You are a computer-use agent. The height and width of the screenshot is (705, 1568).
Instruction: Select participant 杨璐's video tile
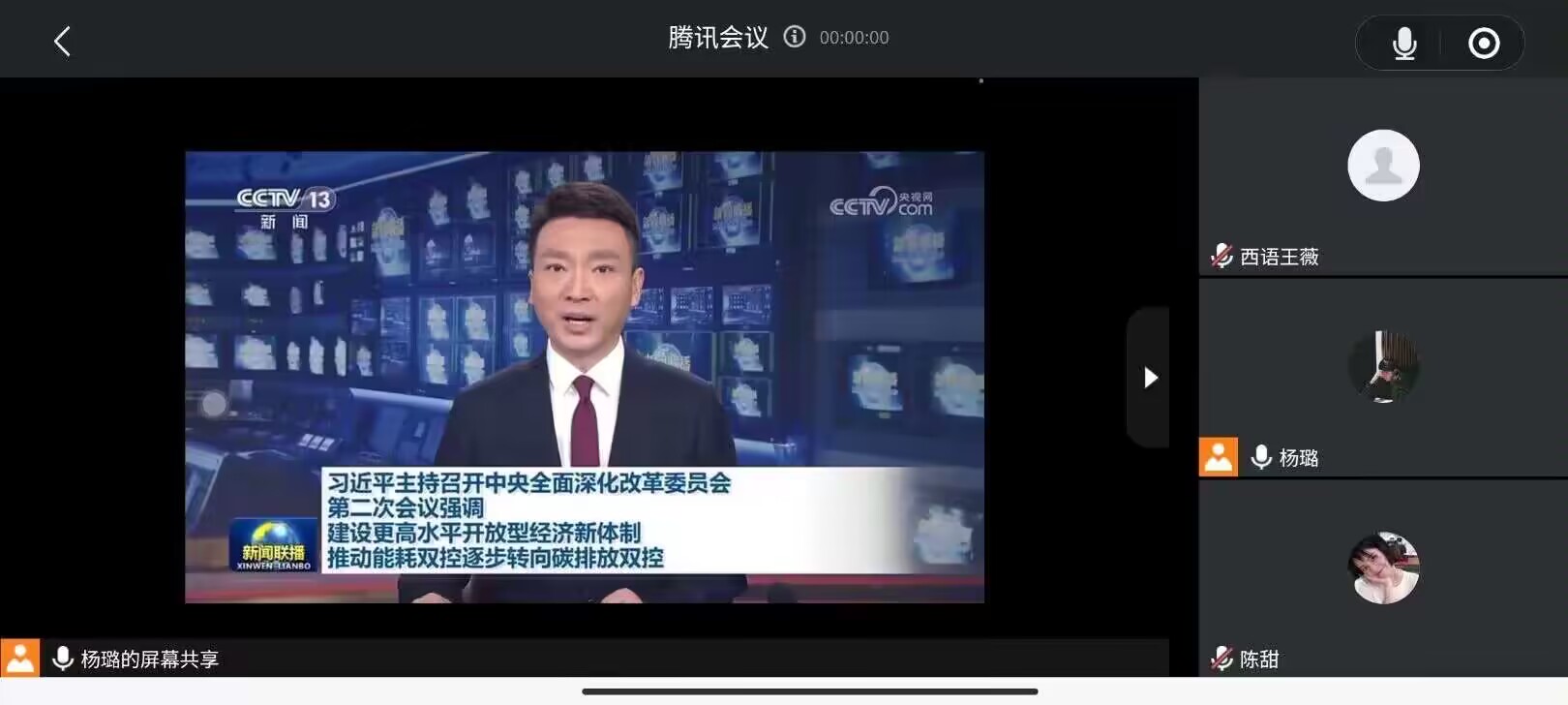pos(1383,377)
